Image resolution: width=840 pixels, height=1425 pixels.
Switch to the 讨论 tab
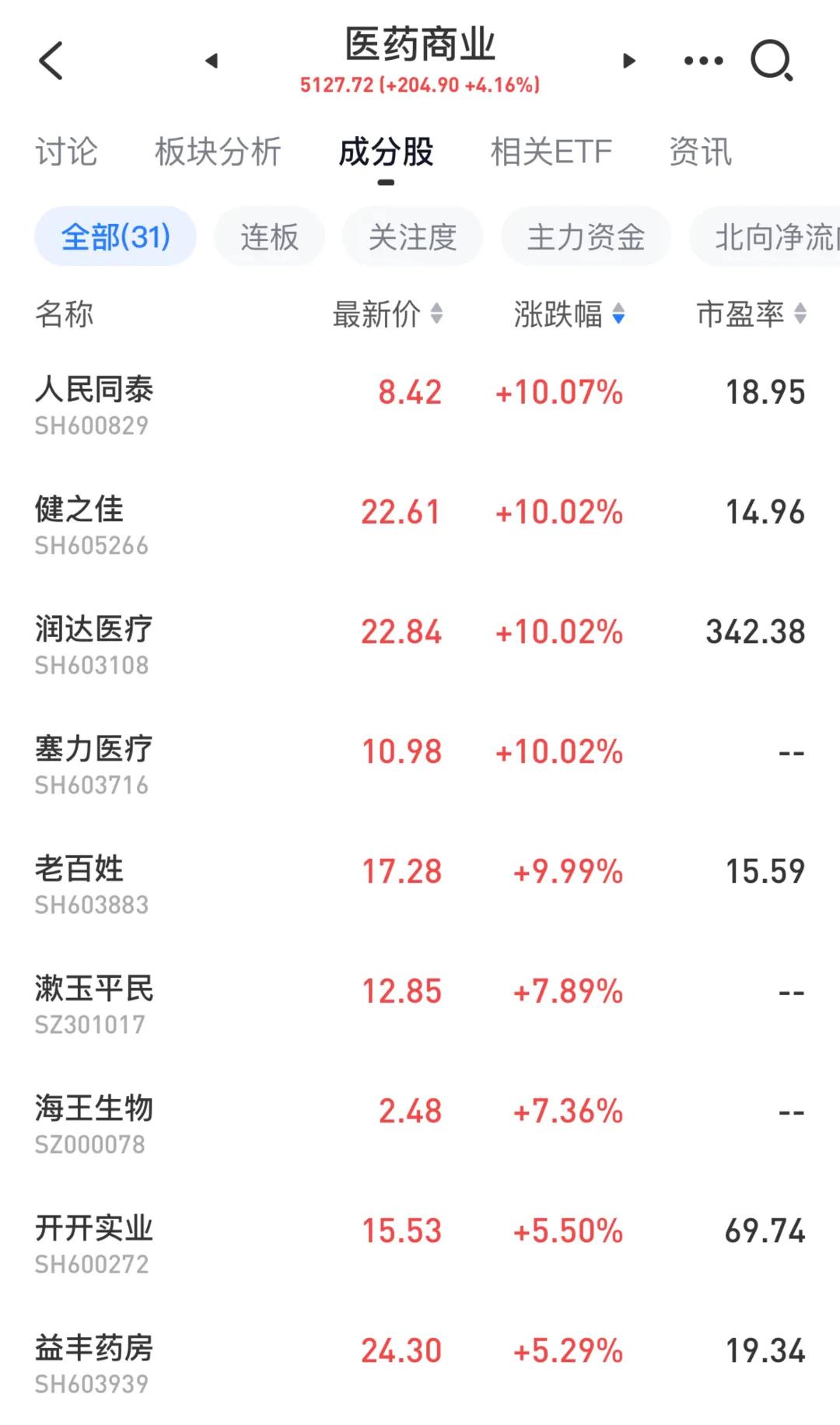[66, 152]
